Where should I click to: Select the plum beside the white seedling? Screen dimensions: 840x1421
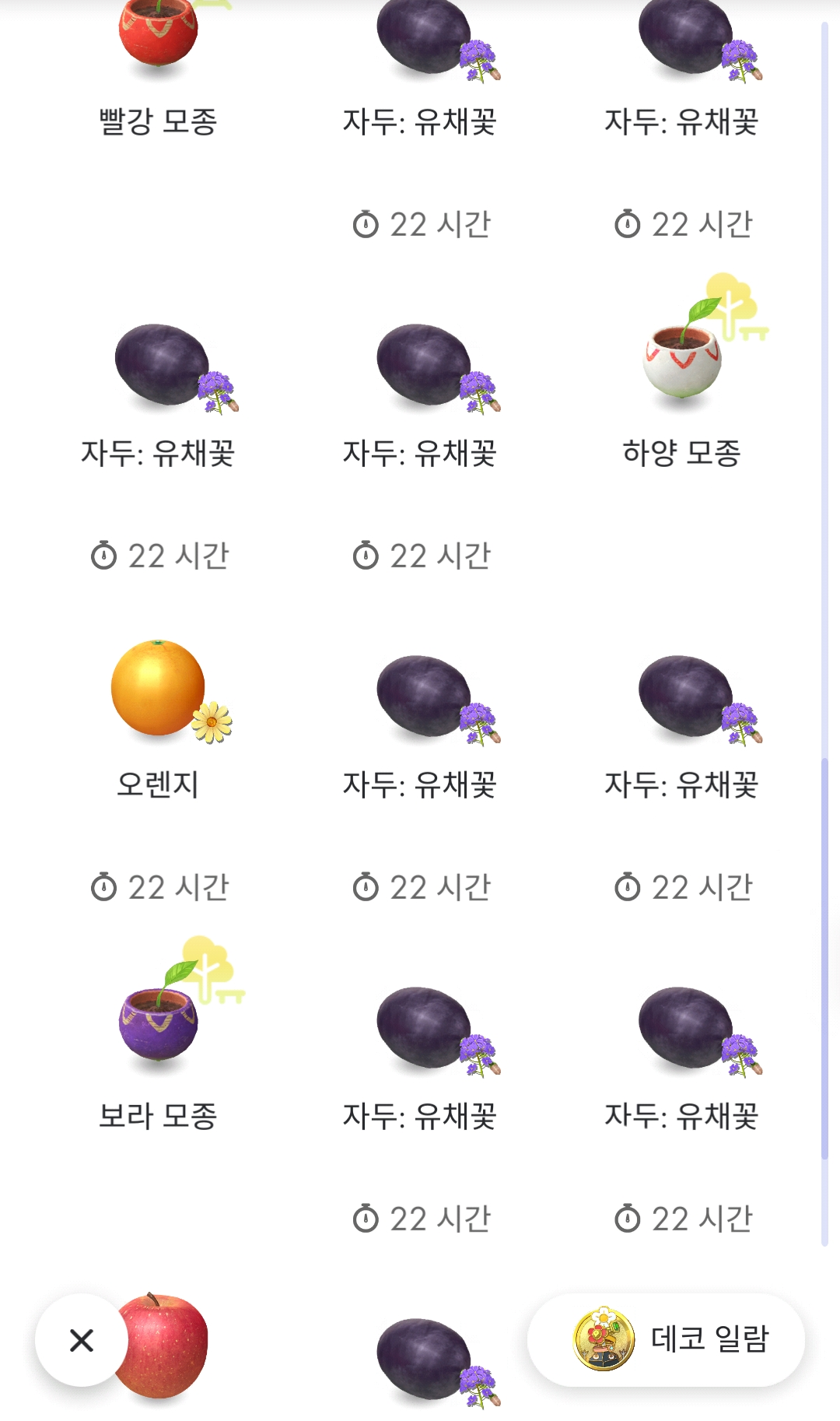420,366
